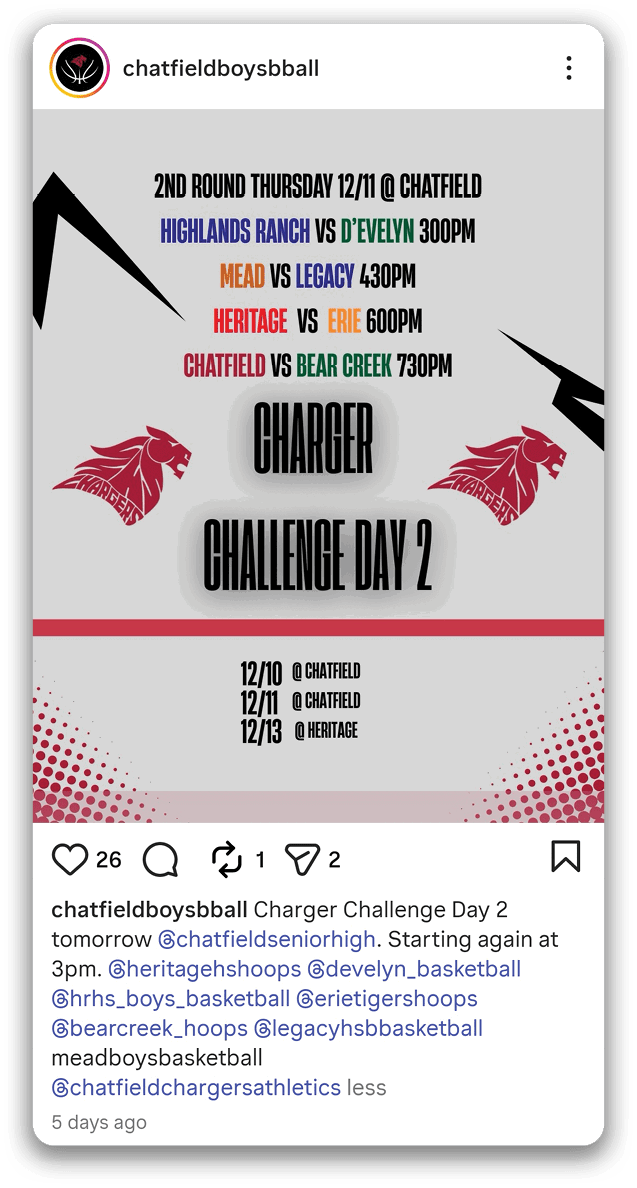This screenshot has width=637, height=1188.
Task: Open the @legacyhsbbasketball mention
Action: (x=369, y=1028)
